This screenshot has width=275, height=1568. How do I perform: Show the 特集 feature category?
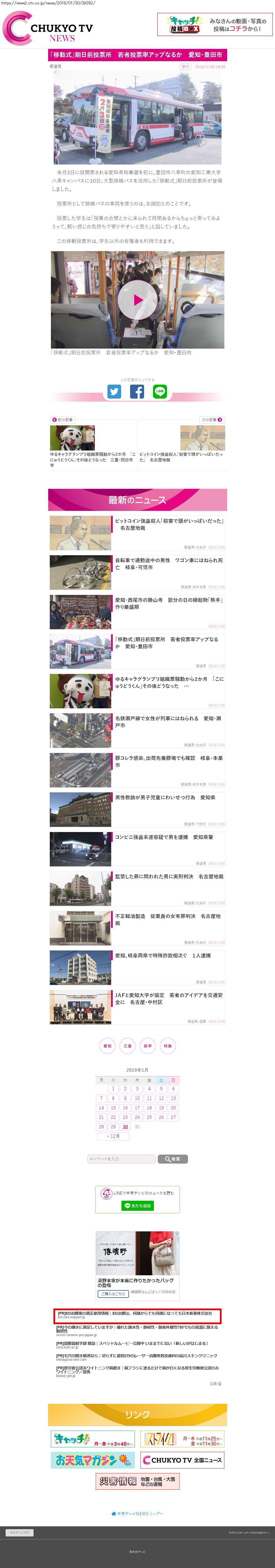click(x=168, y=1046)
